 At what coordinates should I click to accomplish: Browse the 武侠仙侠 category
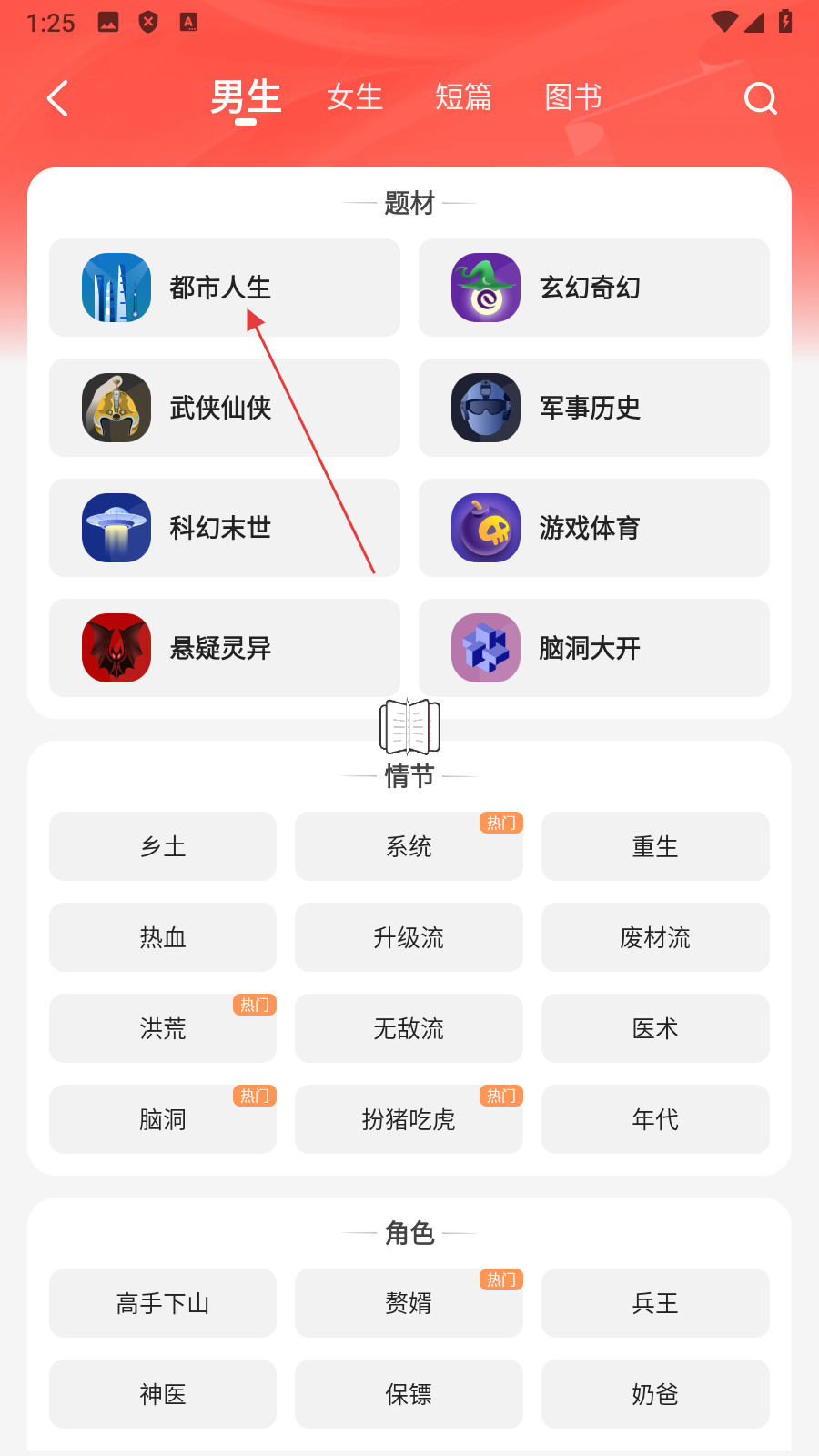tap(224, 408)
